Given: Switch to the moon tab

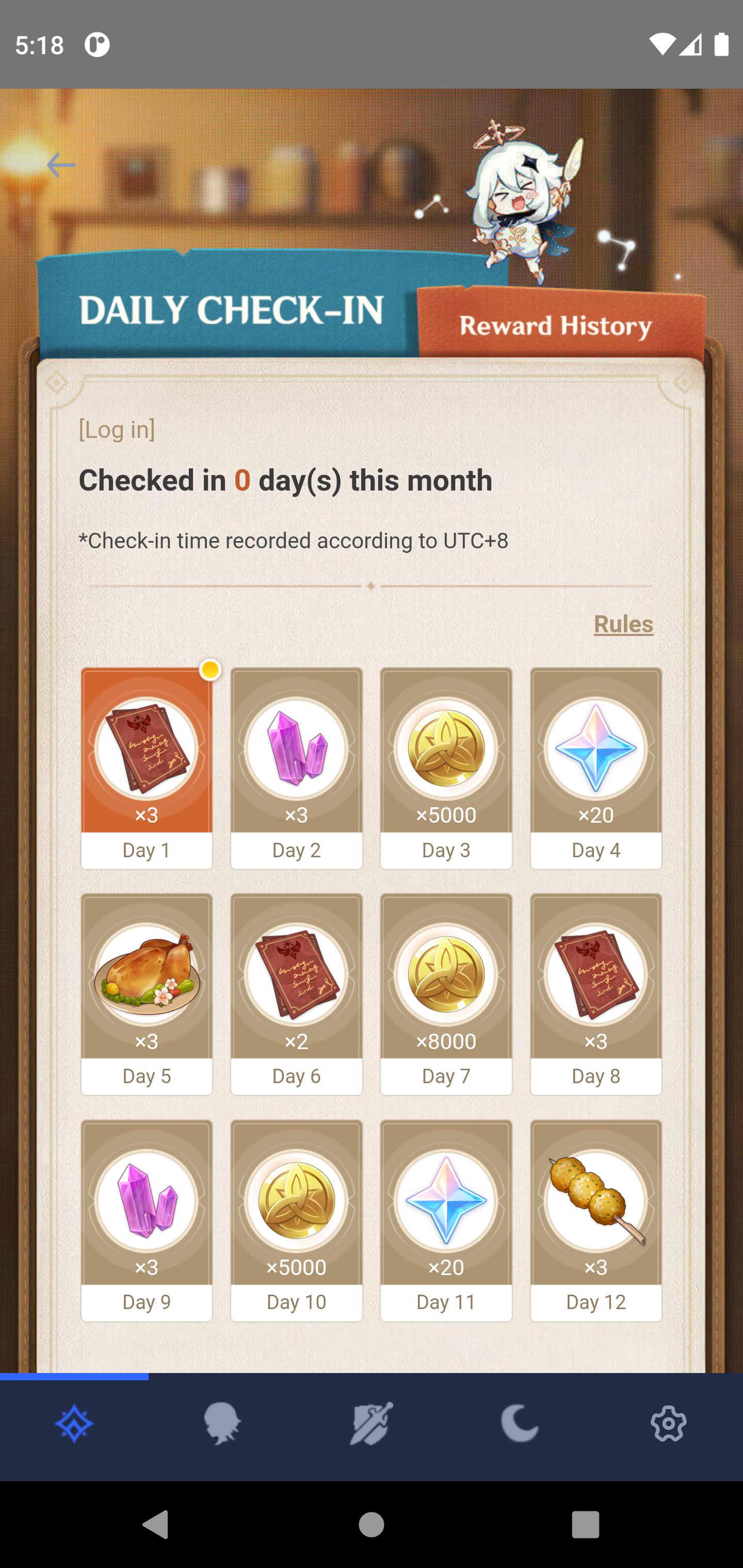Looking at the screenshot, I should click(x=520, y=1423).
